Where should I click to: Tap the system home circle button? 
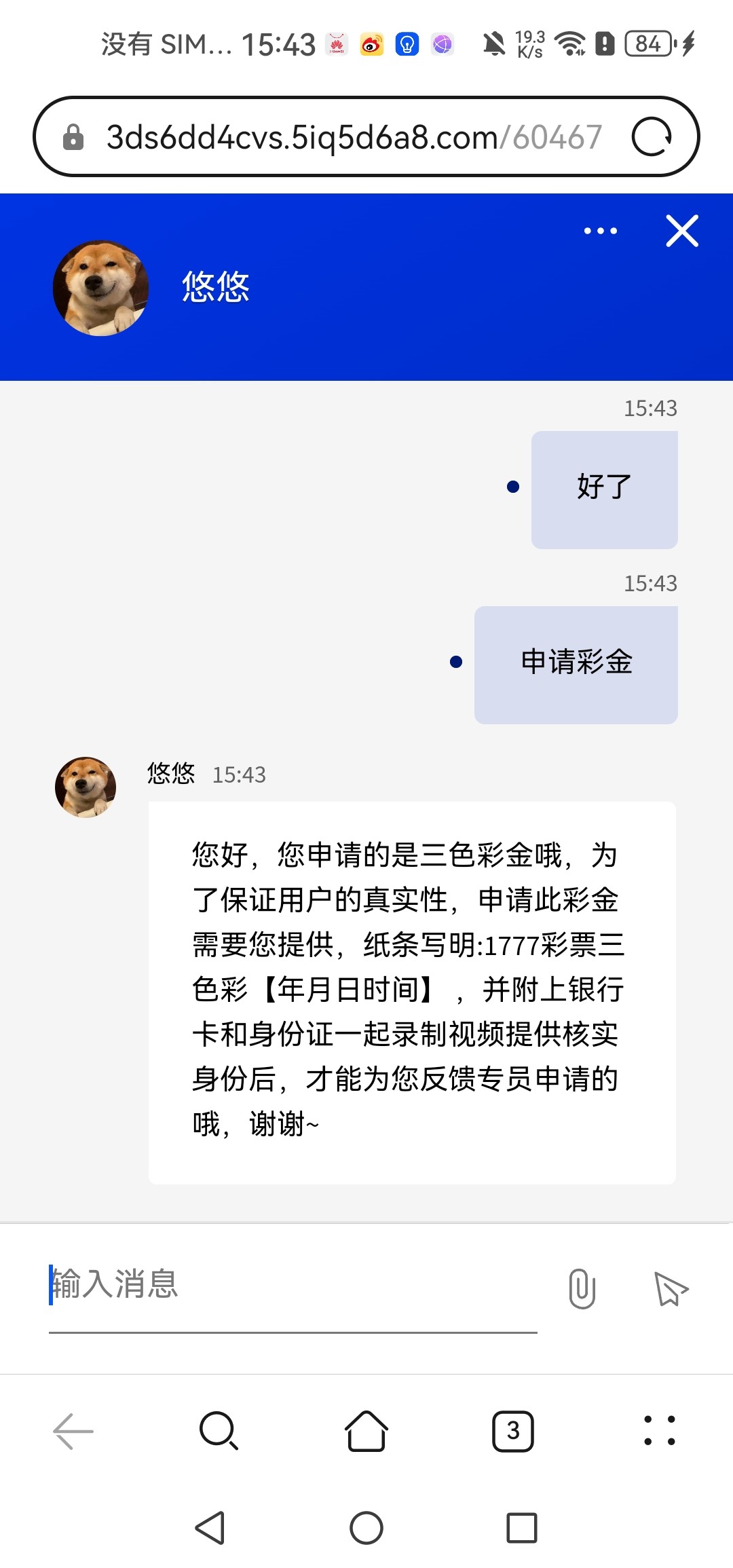[x=366, y=1528]
